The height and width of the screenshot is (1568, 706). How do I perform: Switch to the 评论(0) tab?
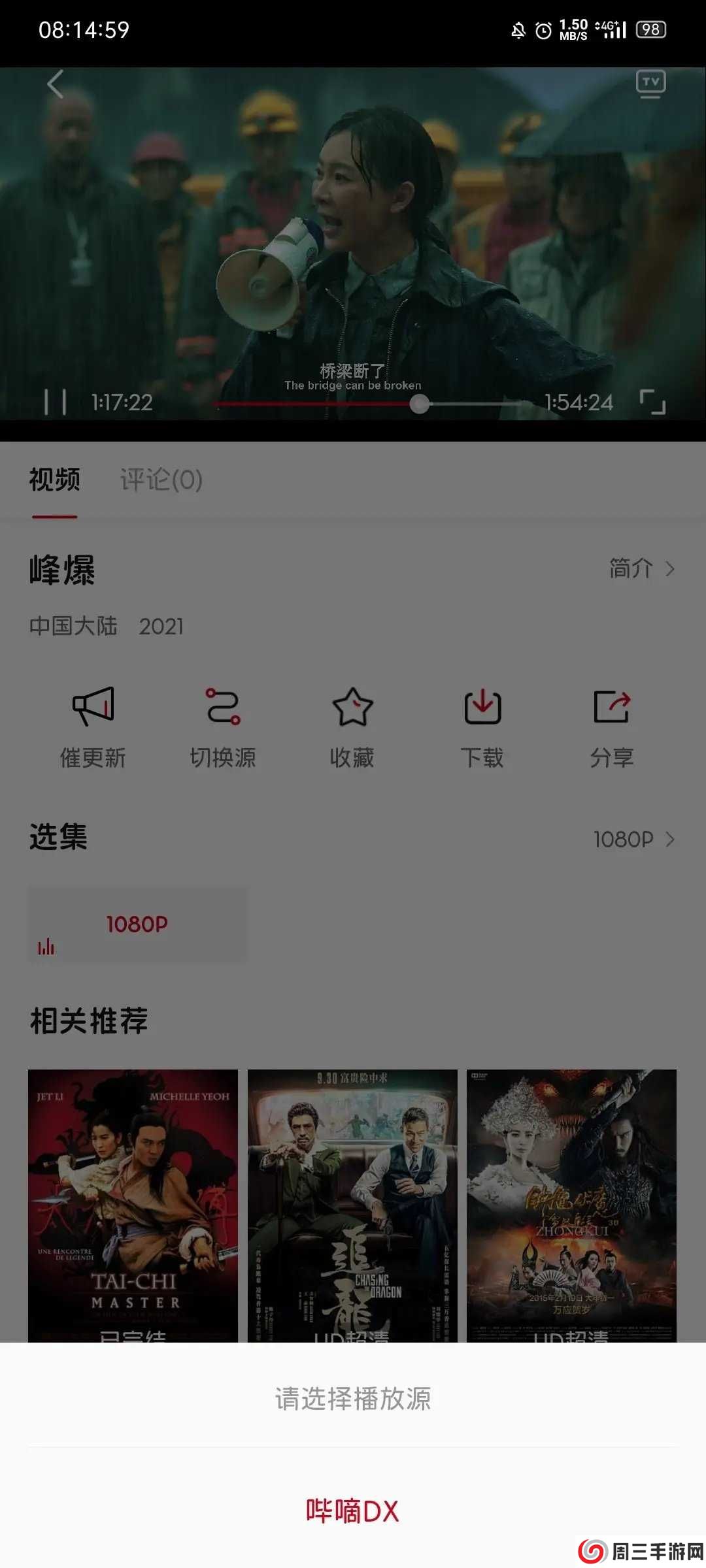(161, 480)
